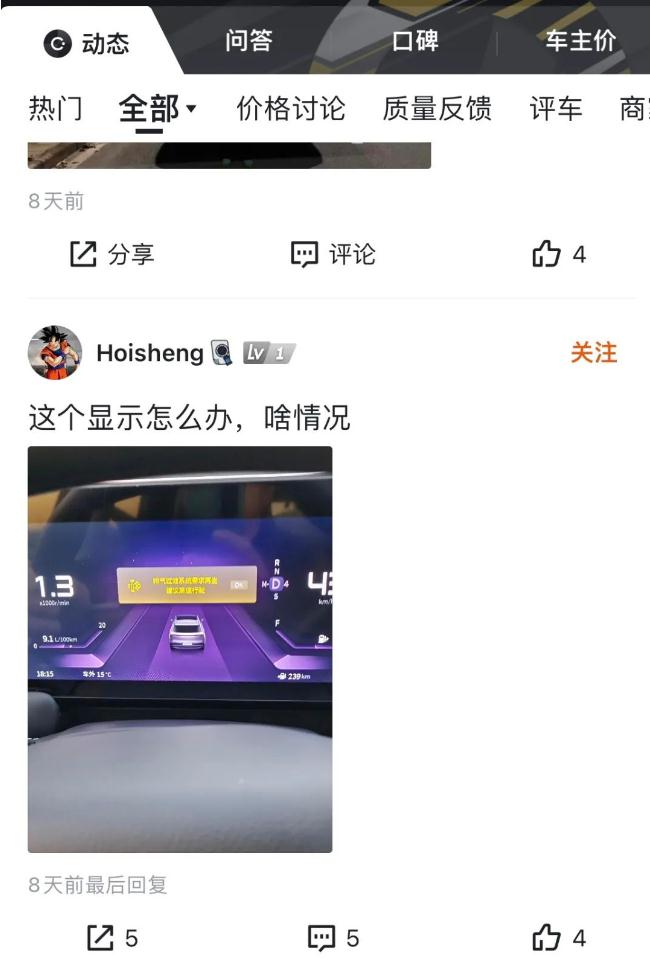
Task: Select the 车主价 tab
Action: pos(580,42)
